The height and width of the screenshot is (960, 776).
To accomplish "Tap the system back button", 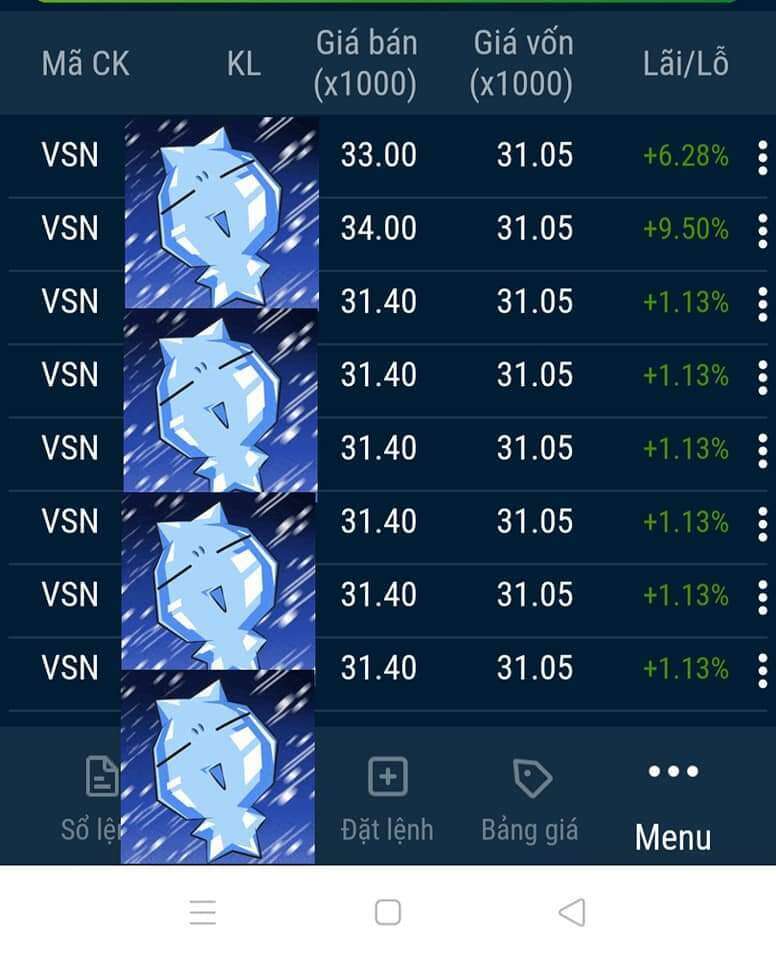I will tap(571, 912).
